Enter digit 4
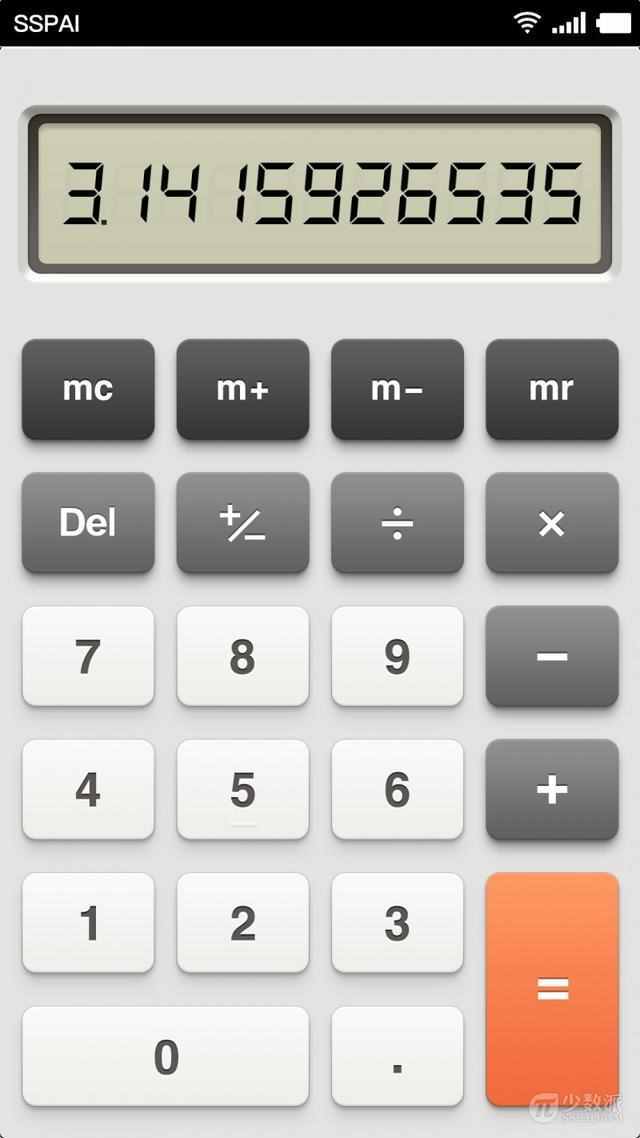Image resolution: width=640 pixels, height=1138 pixels. tap(88, 789)
